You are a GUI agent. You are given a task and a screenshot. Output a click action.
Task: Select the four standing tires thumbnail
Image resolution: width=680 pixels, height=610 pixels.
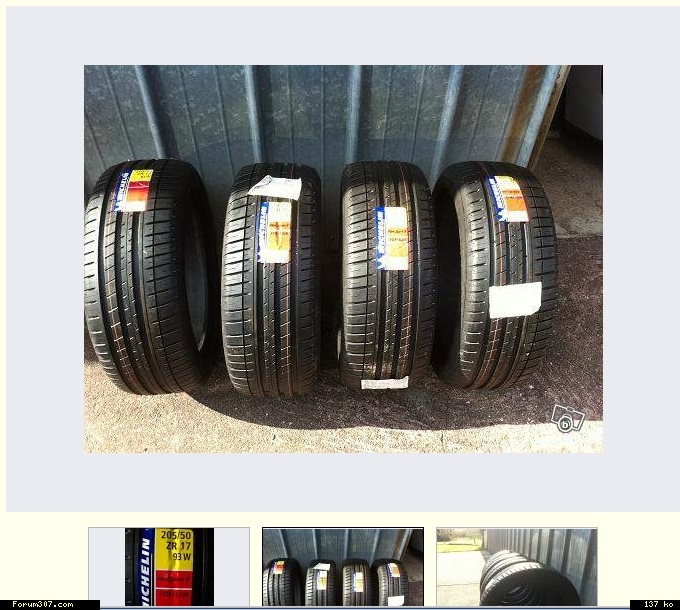point(342,566)
